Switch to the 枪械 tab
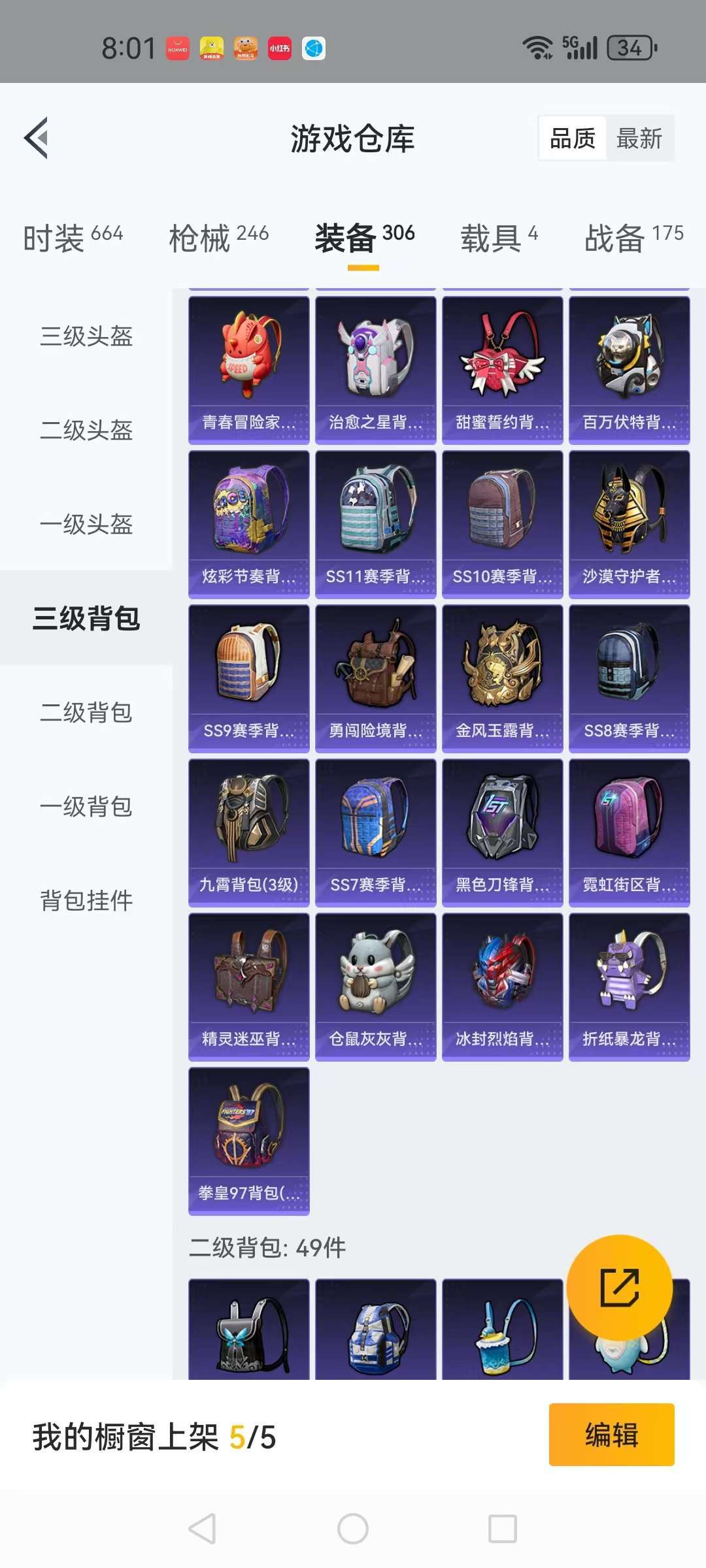Viewport: 706px width, 1568px height. 218,237
